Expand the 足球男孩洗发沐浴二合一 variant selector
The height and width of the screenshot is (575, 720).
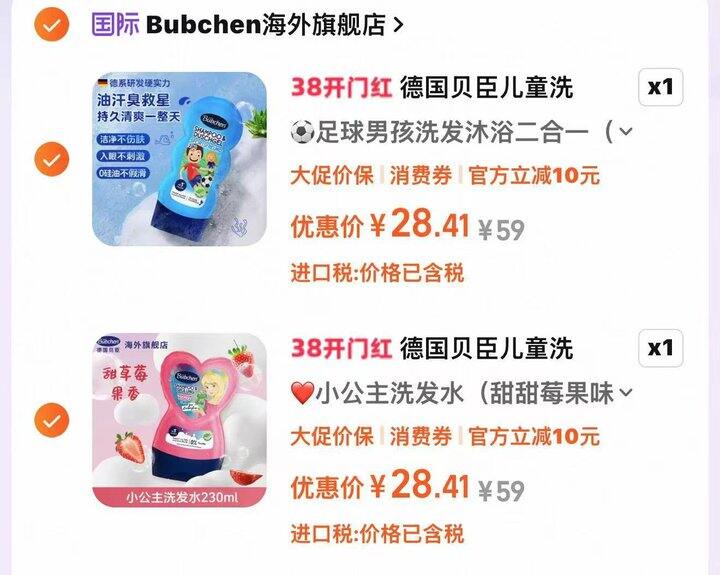click(462, 132)
